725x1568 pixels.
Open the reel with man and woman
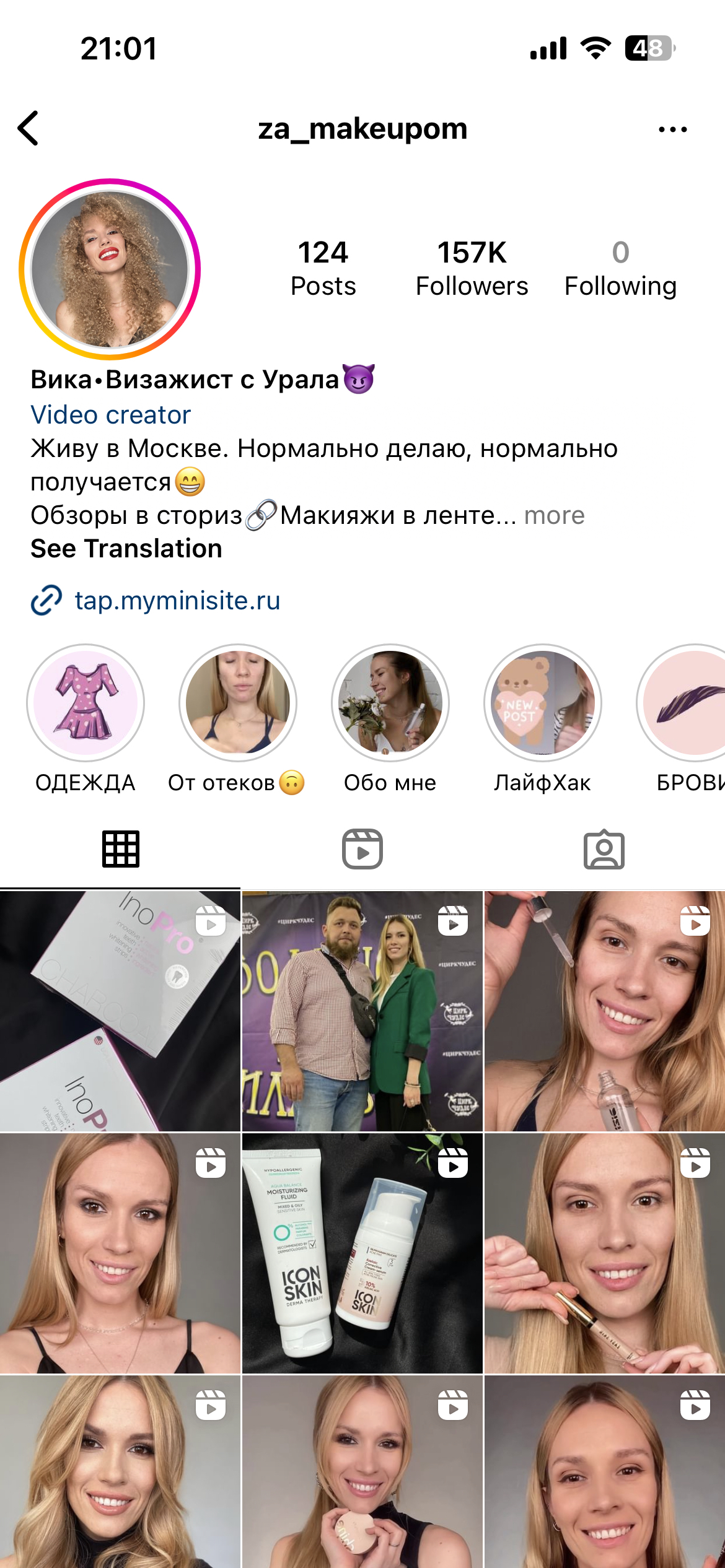point(362,1011)
